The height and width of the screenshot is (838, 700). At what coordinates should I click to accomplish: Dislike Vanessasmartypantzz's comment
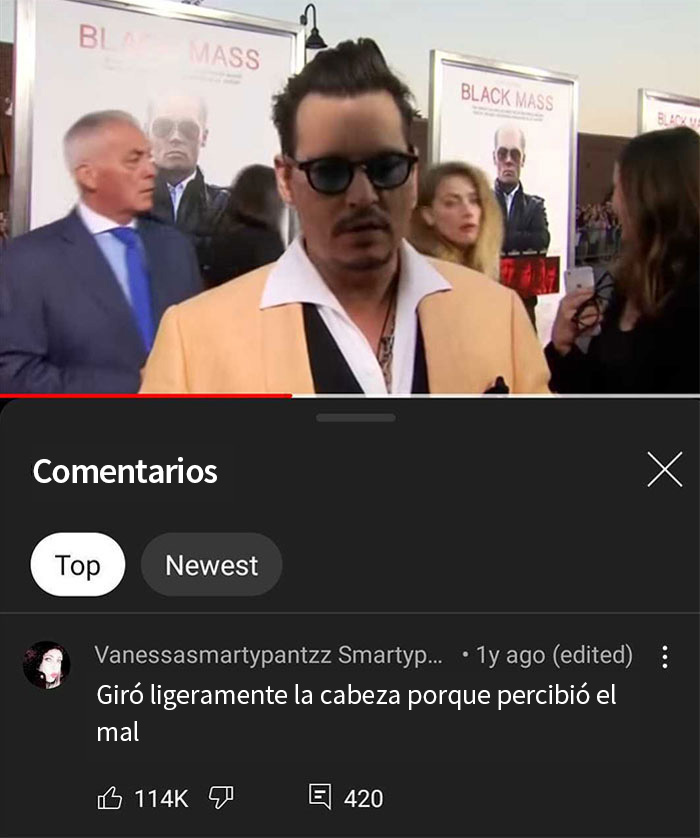point(220,797)
